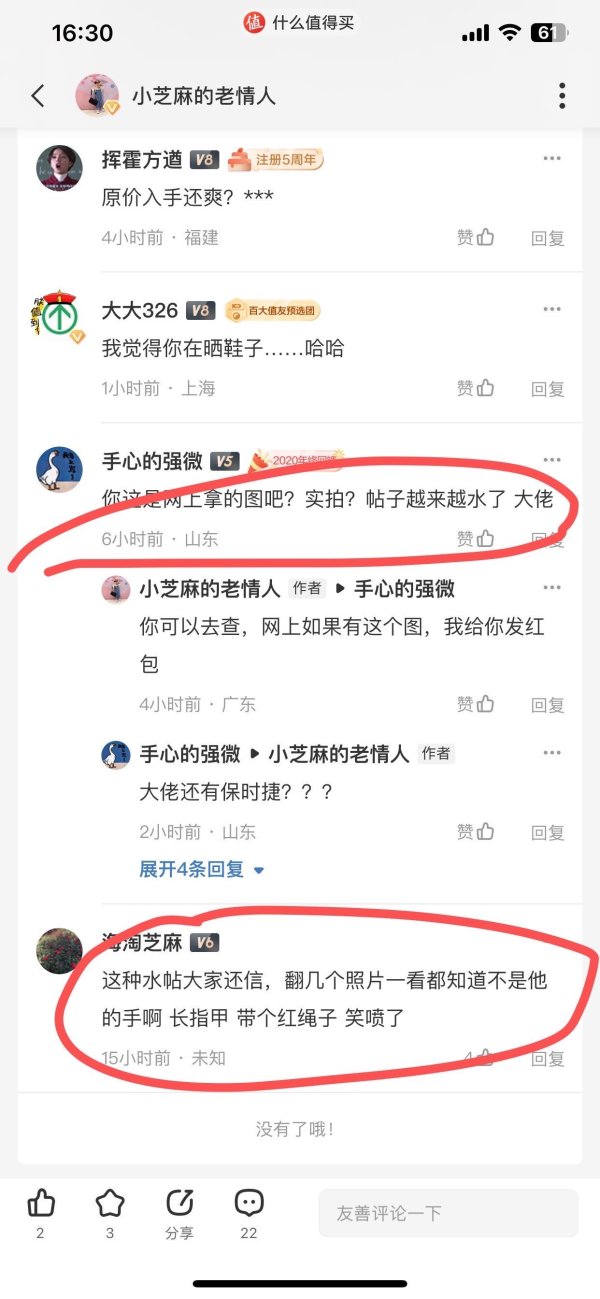Tap the 友善评论一下 comment box
This screenshot has width=600, height=1299.
[448, 1213]
